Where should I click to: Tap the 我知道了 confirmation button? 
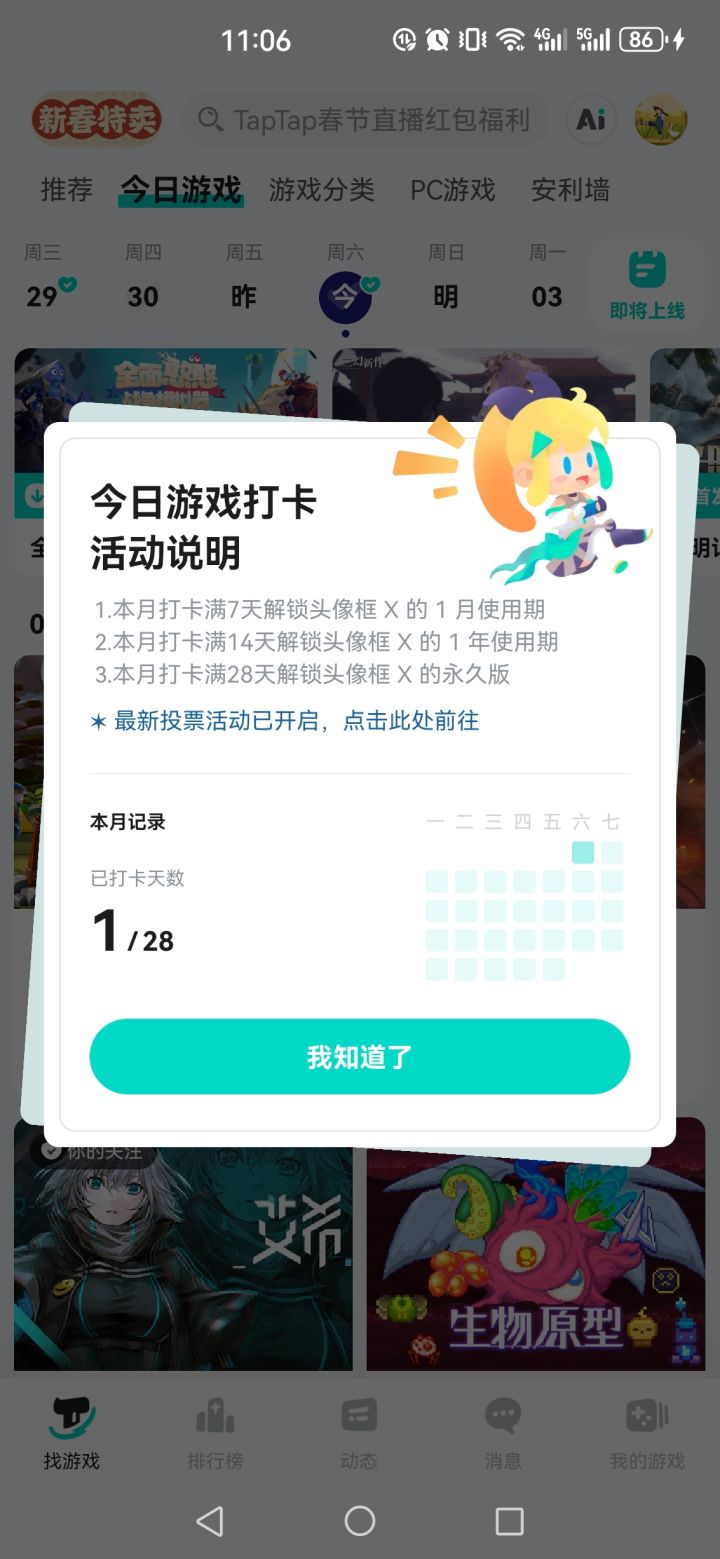(359, 1056)
